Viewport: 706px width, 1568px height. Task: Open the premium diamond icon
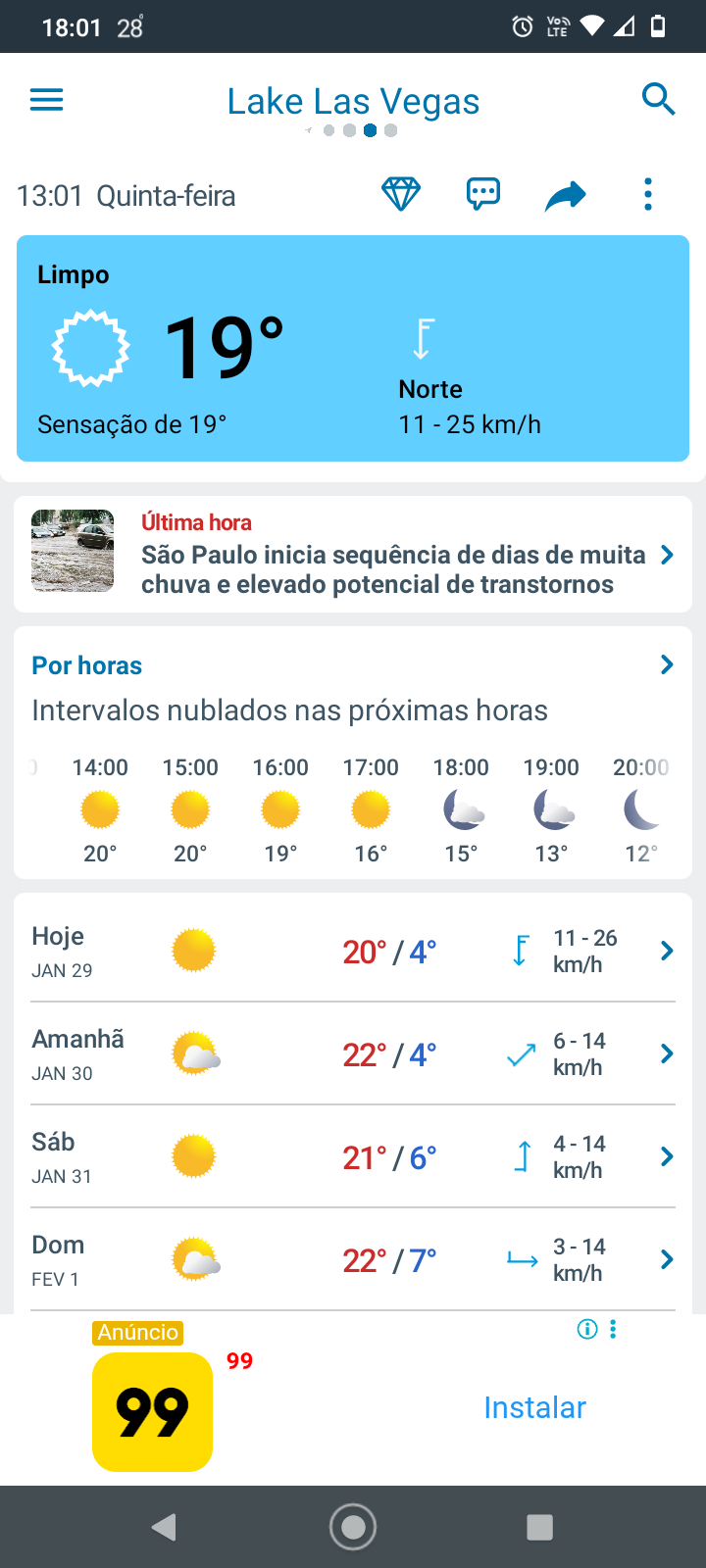tap(401, 195)
